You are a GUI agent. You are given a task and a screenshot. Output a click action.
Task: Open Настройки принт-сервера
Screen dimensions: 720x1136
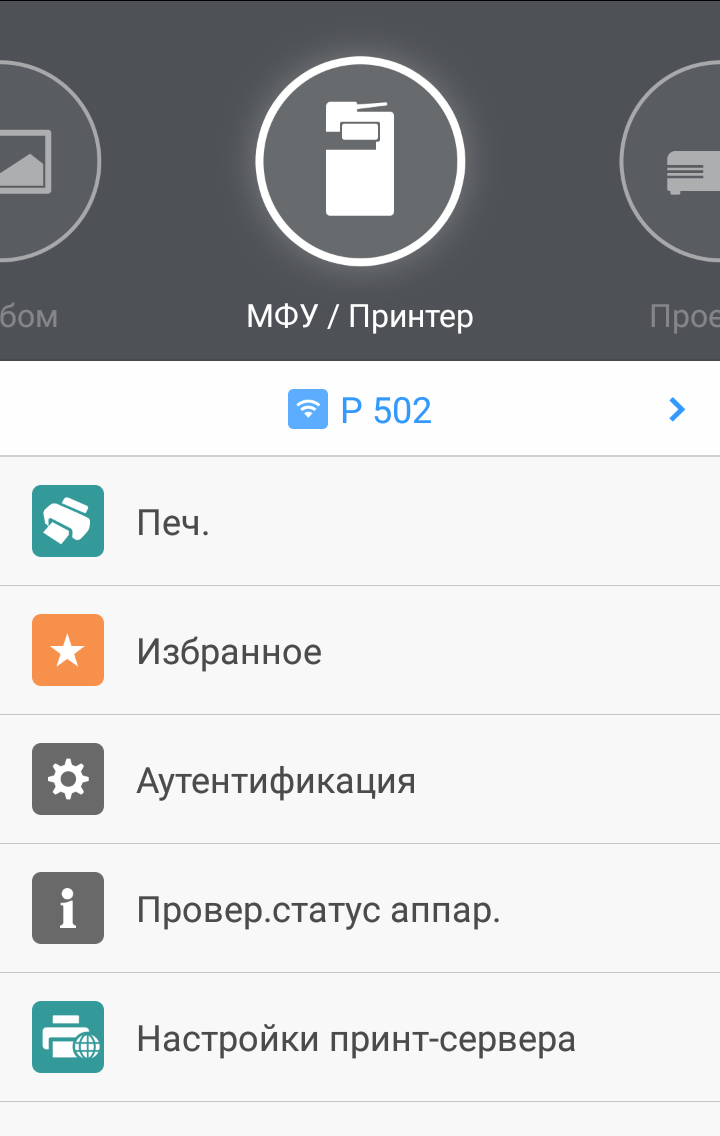(x=360, y=1038)
